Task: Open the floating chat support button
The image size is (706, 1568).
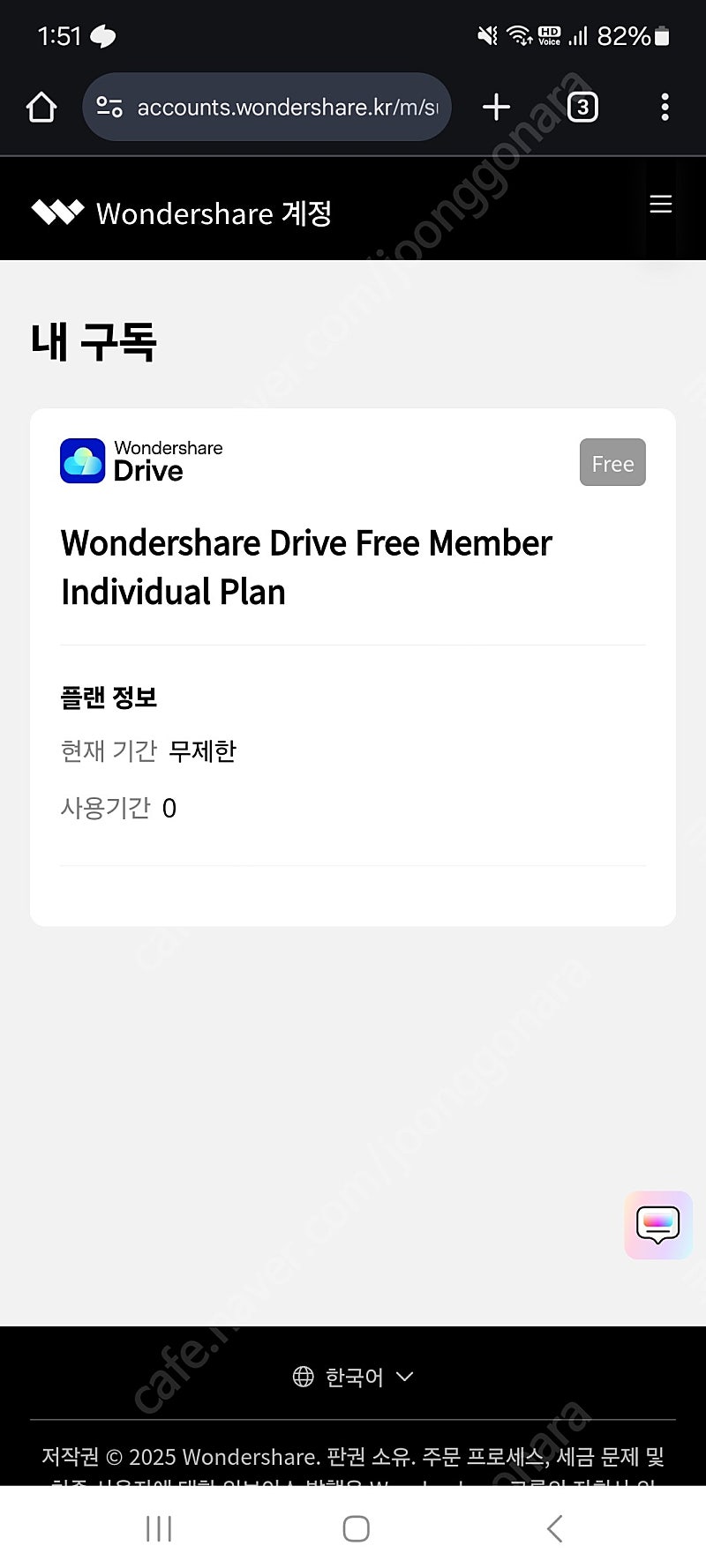Action: 657,1224
